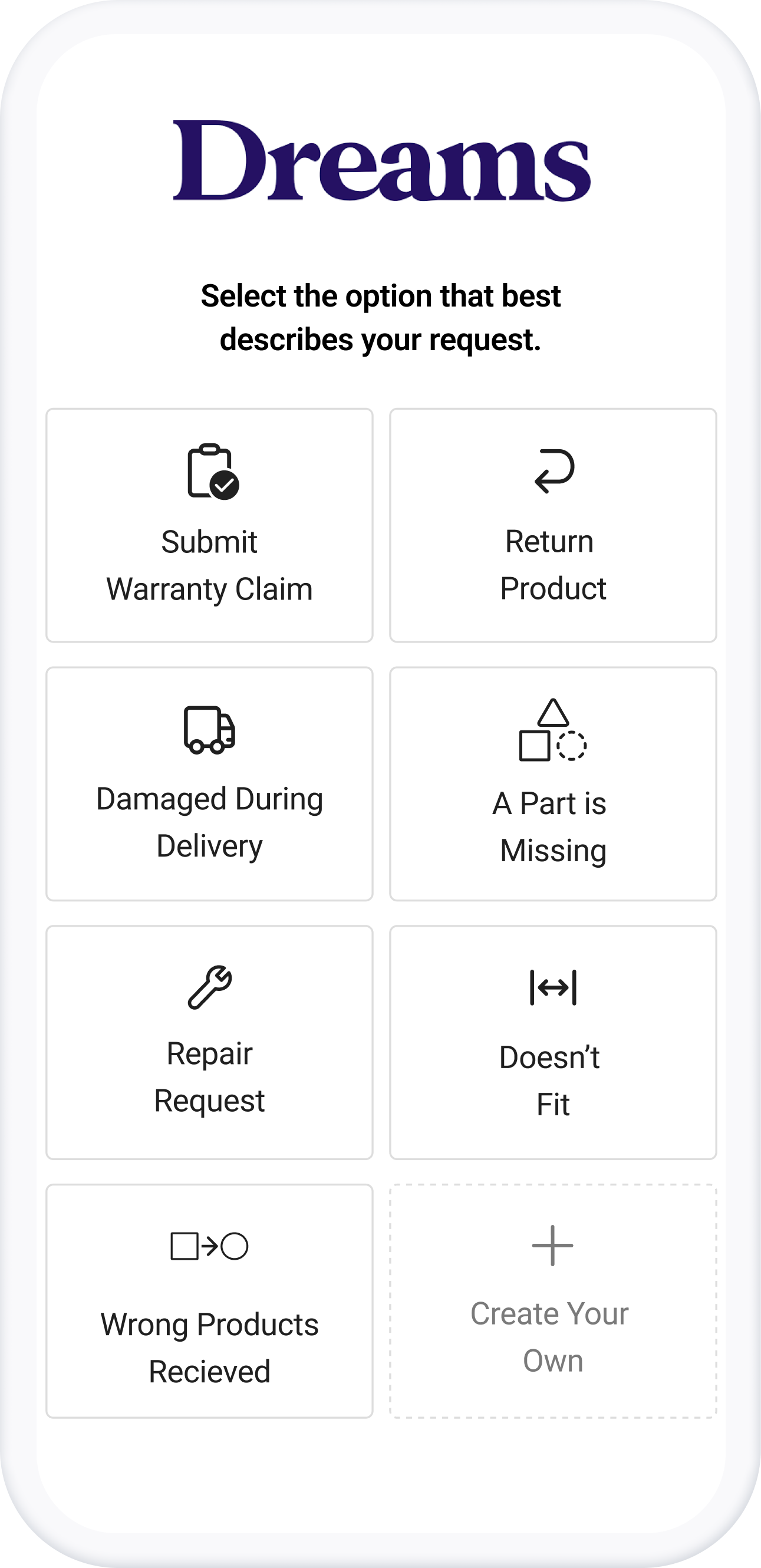The height and width of the screenshot is (1568, 761).
Task: Select the Doesn't Fit option
Action: point(553,1042)
